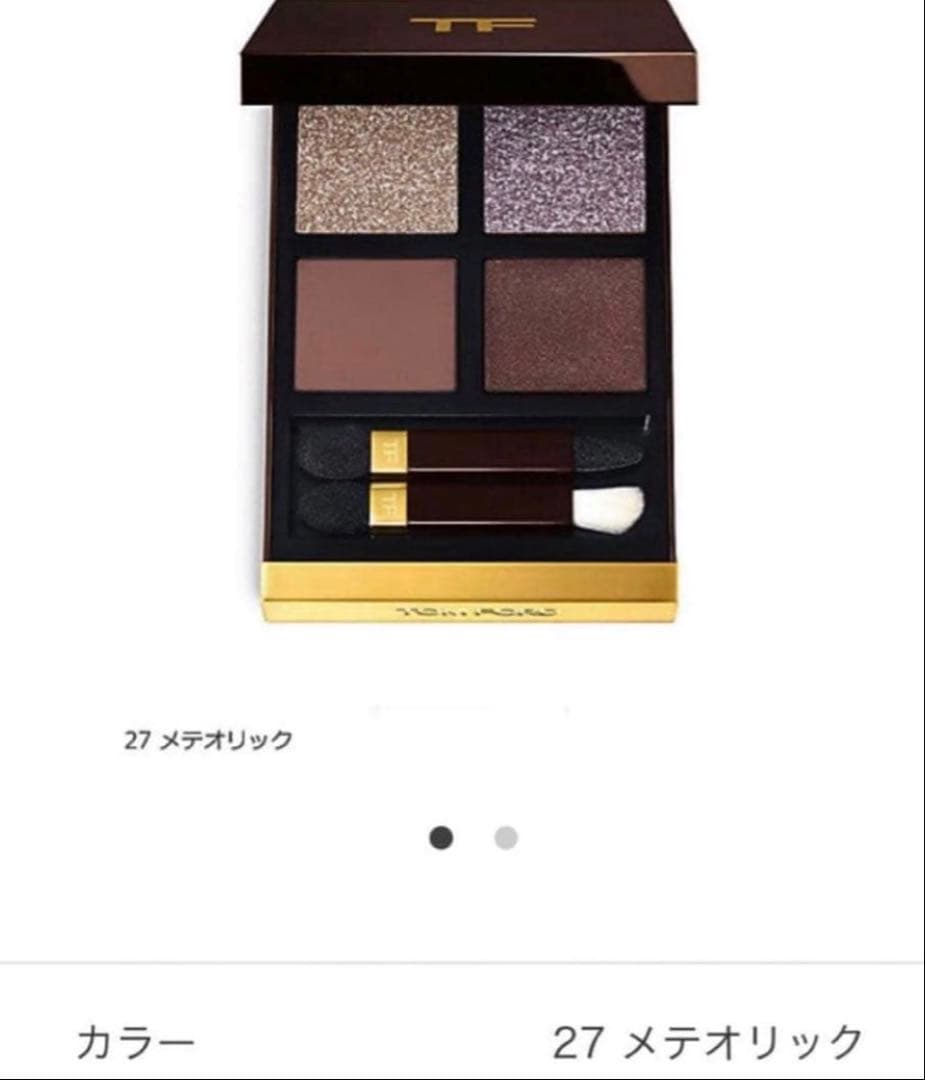Go to the second image page dot
Image resolution: width=925 pixels, height=1080 pixels.
click(506, 838)
